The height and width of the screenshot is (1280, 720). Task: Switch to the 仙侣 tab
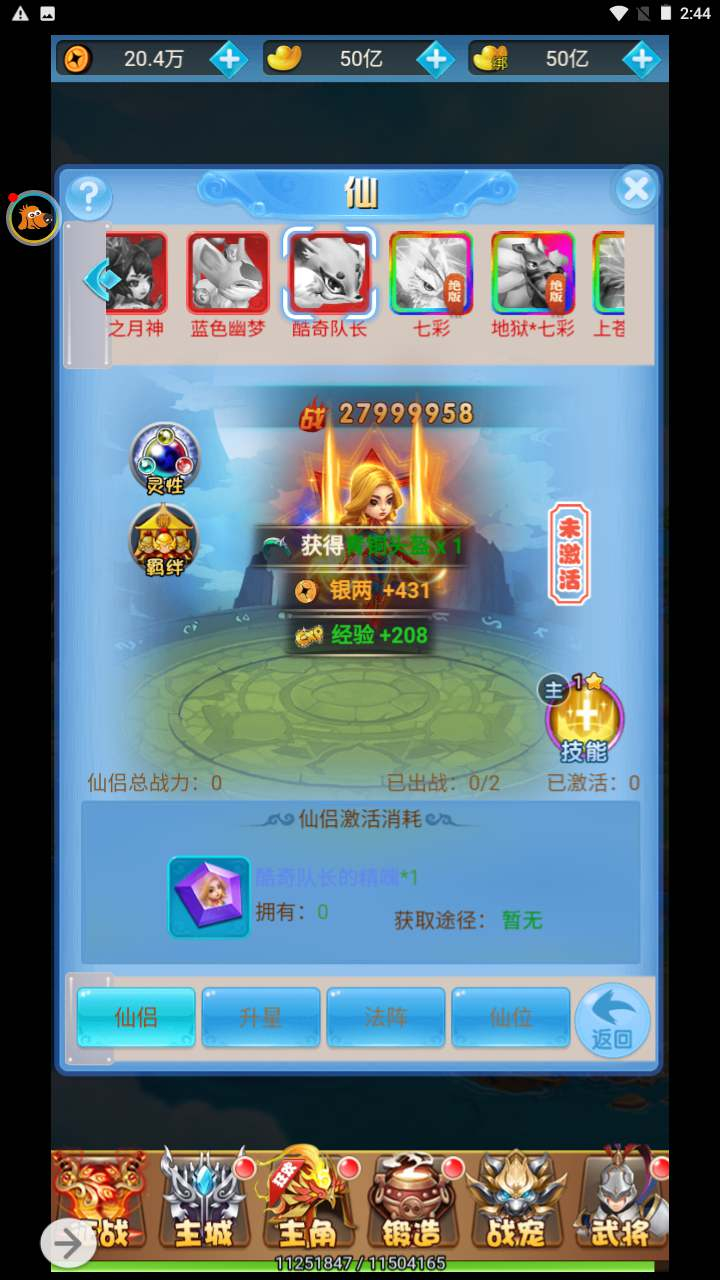coord(136,1017)
